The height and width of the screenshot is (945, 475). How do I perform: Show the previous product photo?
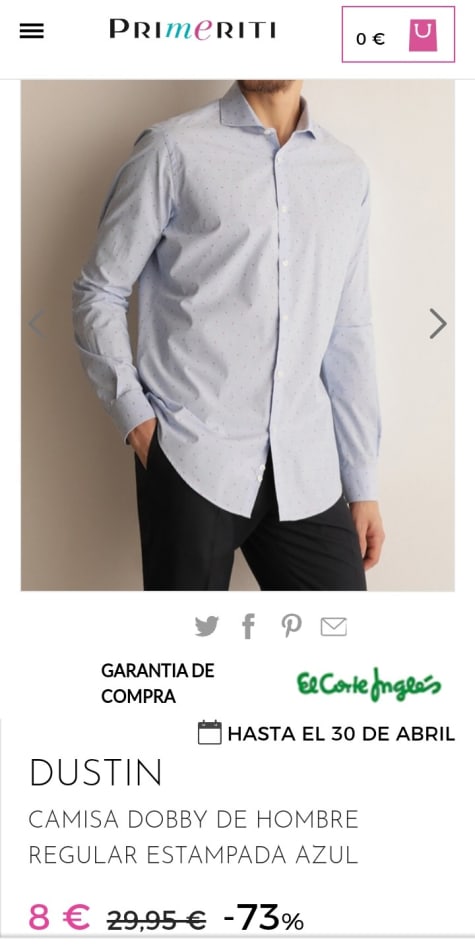(37, 324)
